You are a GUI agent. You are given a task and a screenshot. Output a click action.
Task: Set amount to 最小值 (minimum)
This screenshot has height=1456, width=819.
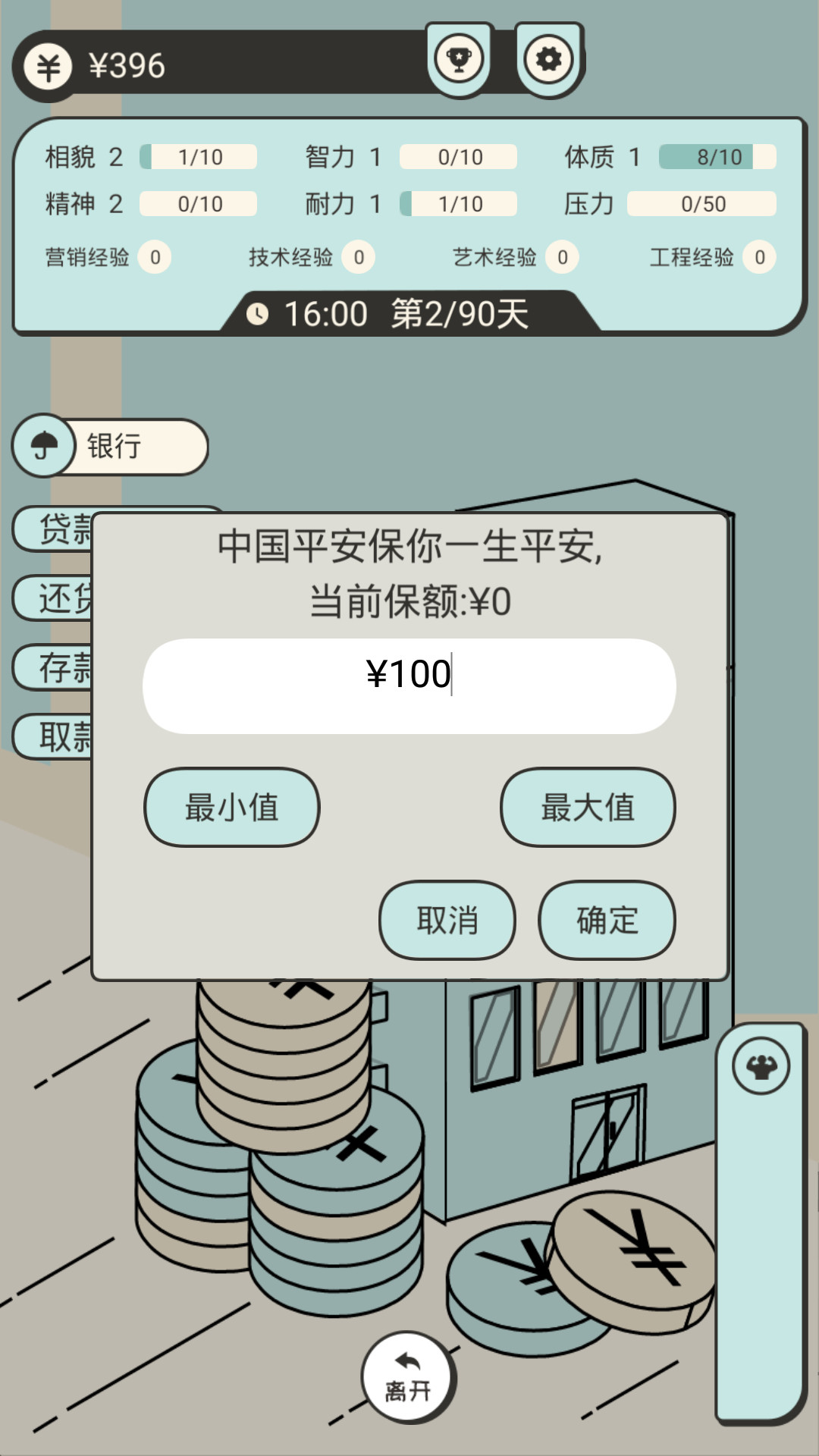(231, 807)
